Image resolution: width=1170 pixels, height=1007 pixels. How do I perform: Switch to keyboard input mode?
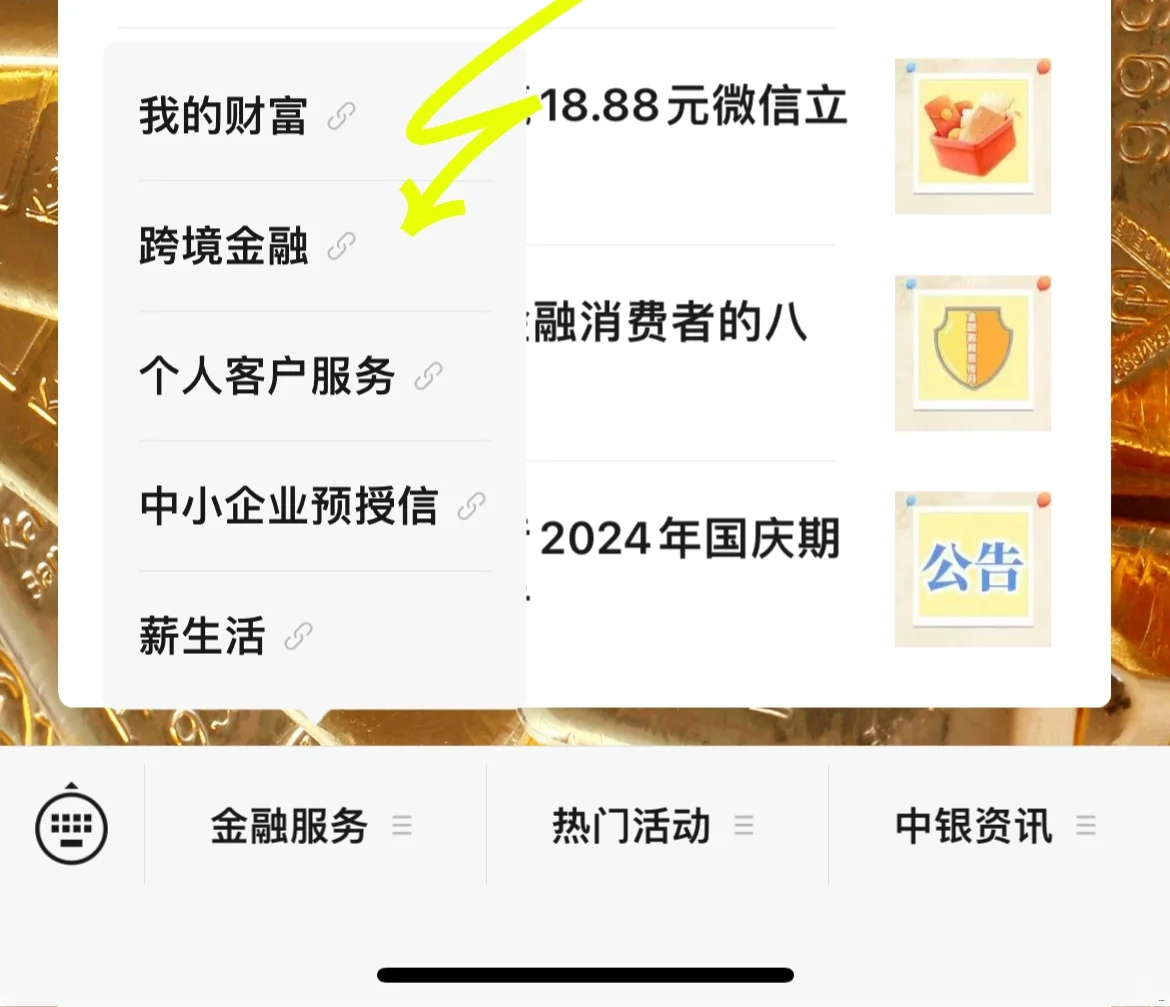coord(72,826)
